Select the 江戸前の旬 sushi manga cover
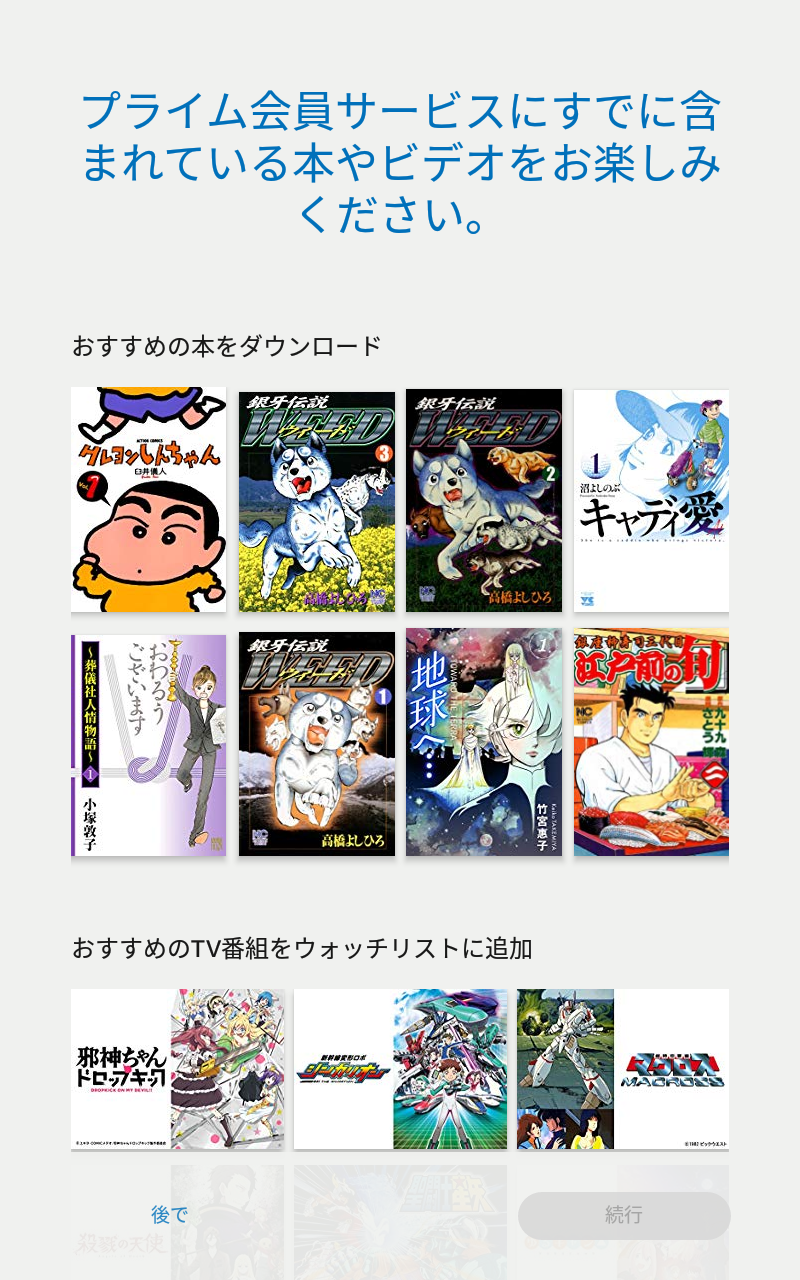Viewport: 800px width, 1280px height. coord(652,742)
